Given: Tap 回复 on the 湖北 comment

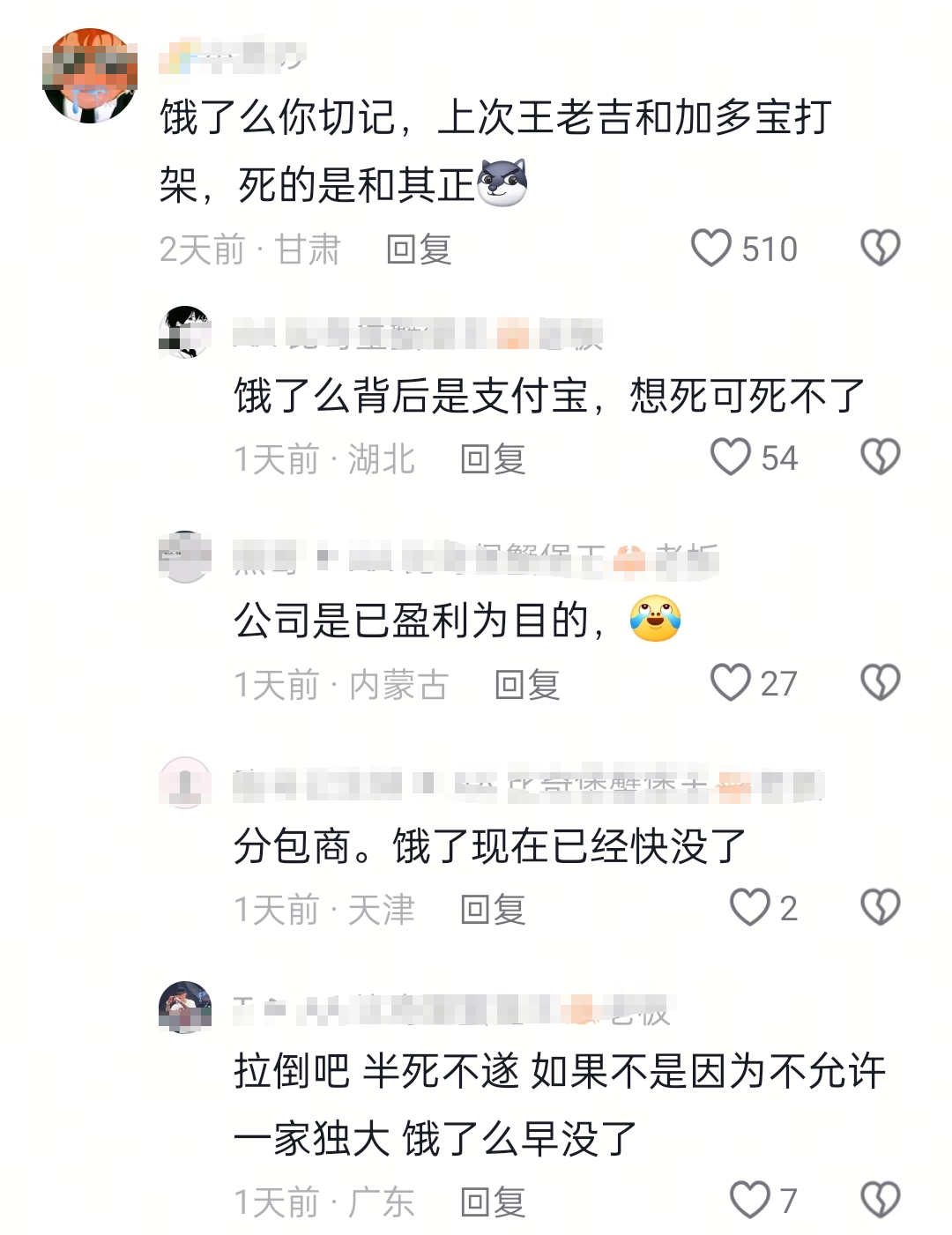Looking at the screenshot, I should click(x=493, y=459).
